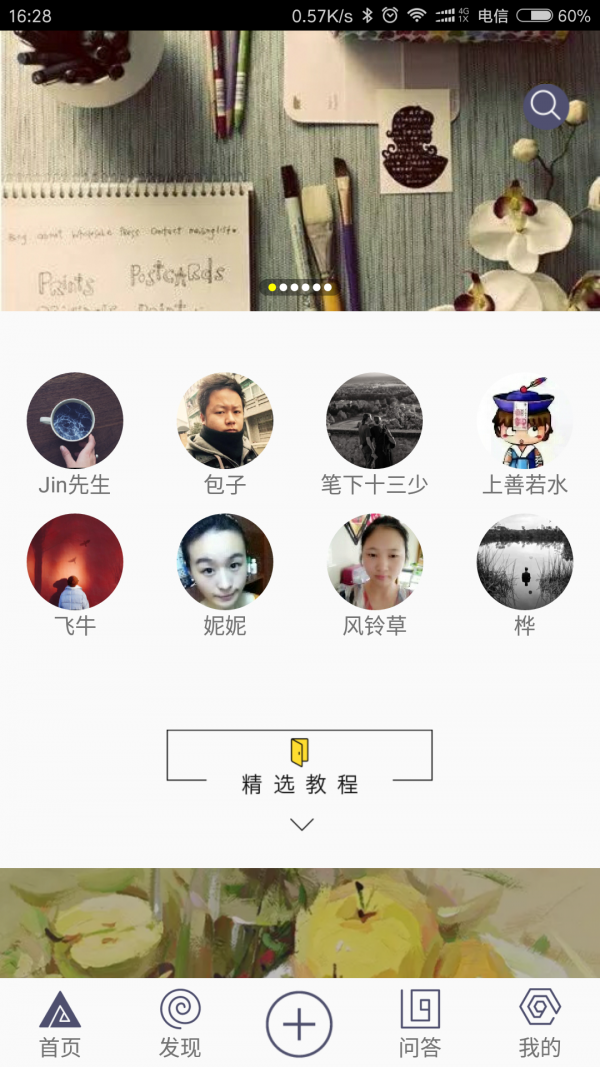View 妮妮's profile
This screenshot has height=1067, width=600.
tap(225, 562)
